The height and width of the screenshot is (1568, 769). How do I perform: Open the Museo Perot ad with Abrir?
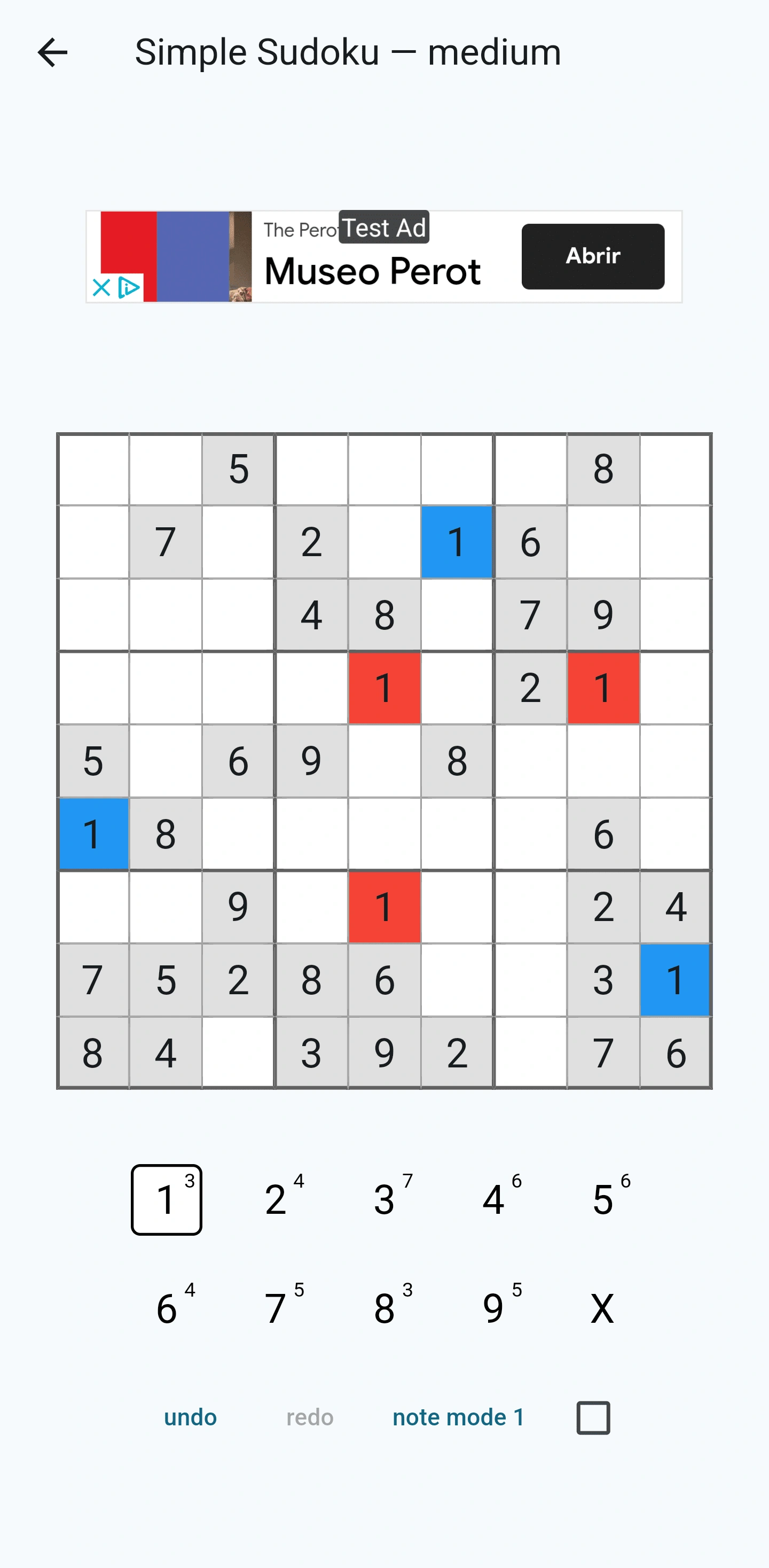pos(593,256)
